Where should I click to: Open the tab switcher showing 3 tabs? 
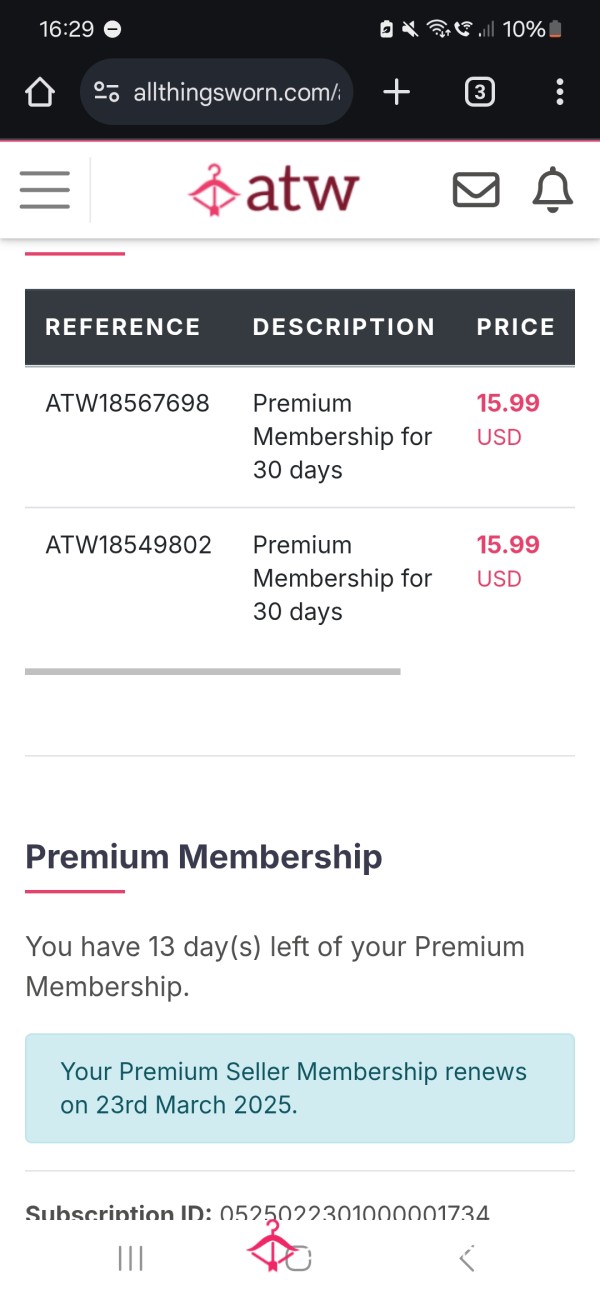pyautogui.click(x=480, y=93)
